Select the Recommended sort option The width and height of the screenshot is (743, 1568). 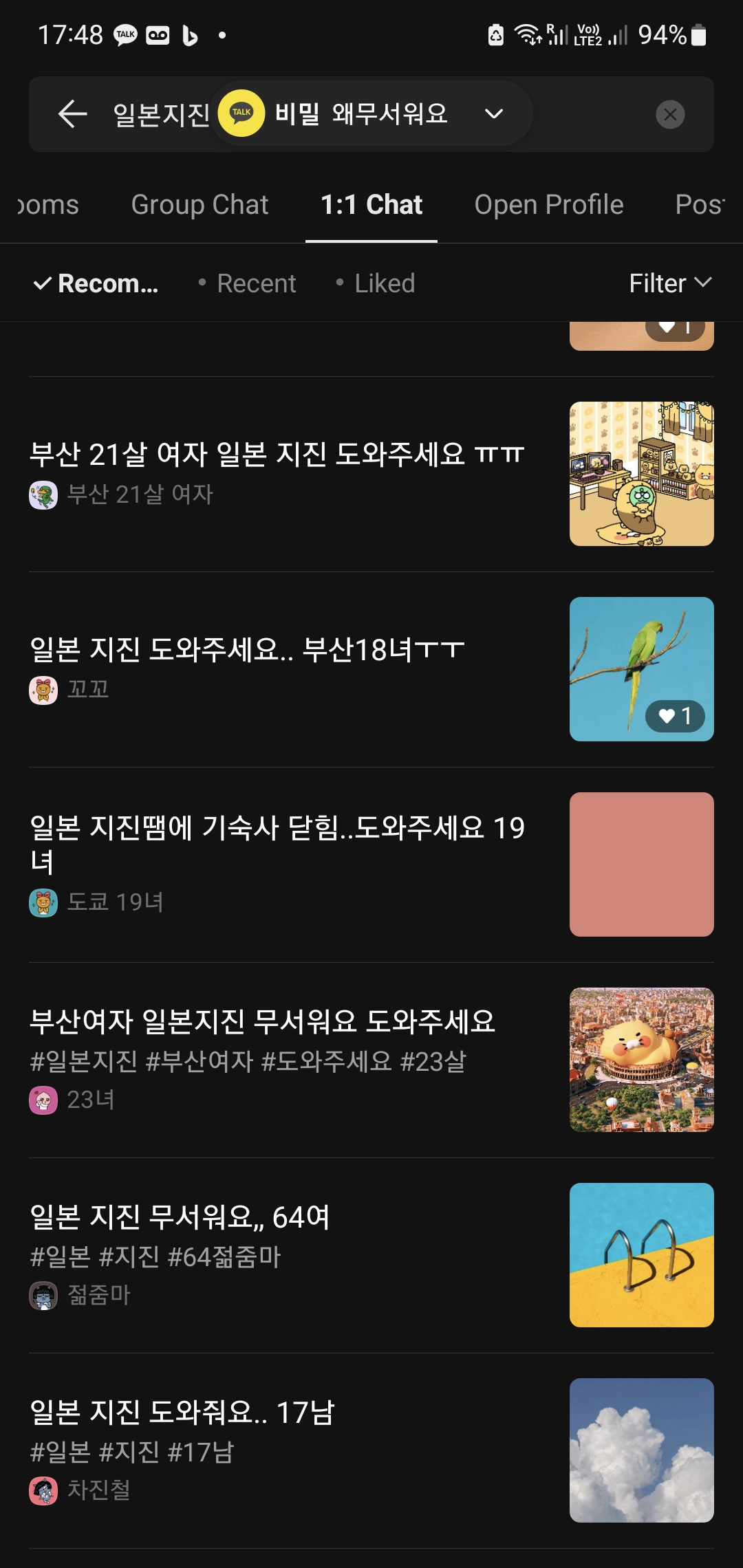coord(96,283)
